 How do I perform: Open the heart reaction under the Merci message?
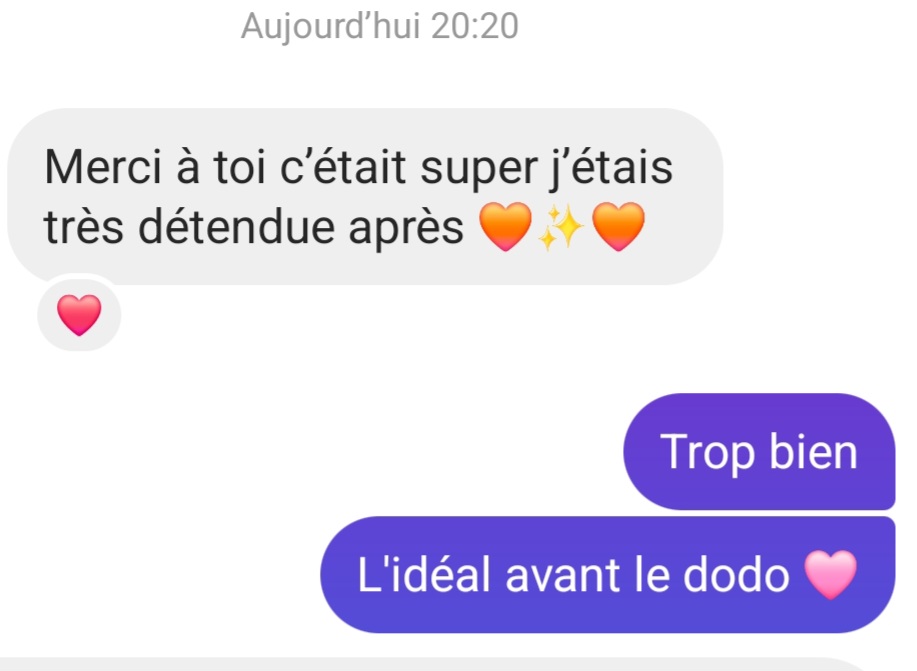click(79, 316)
